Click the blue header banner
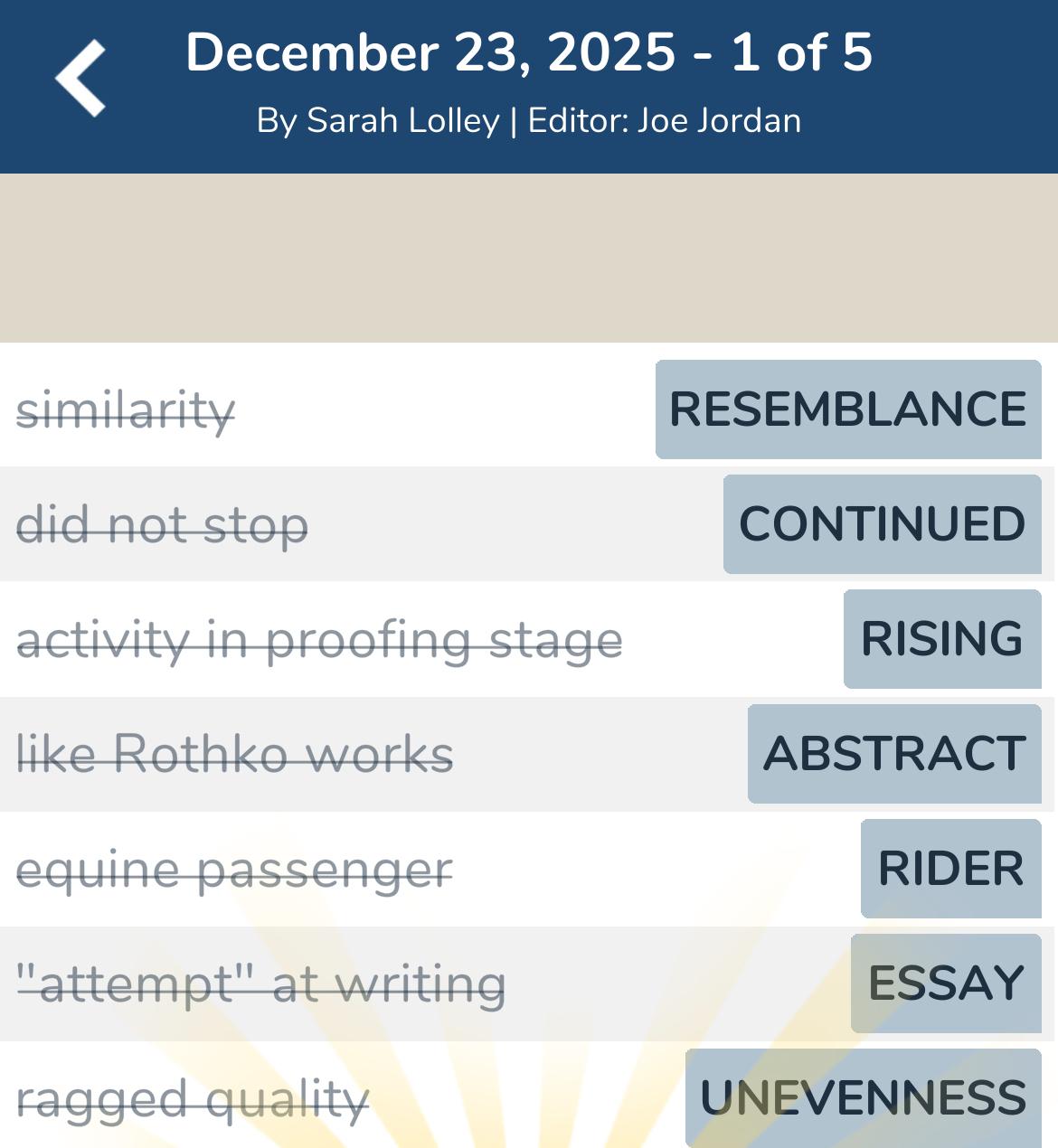This screenshot has width=1058, height=1148. point(529,86)
